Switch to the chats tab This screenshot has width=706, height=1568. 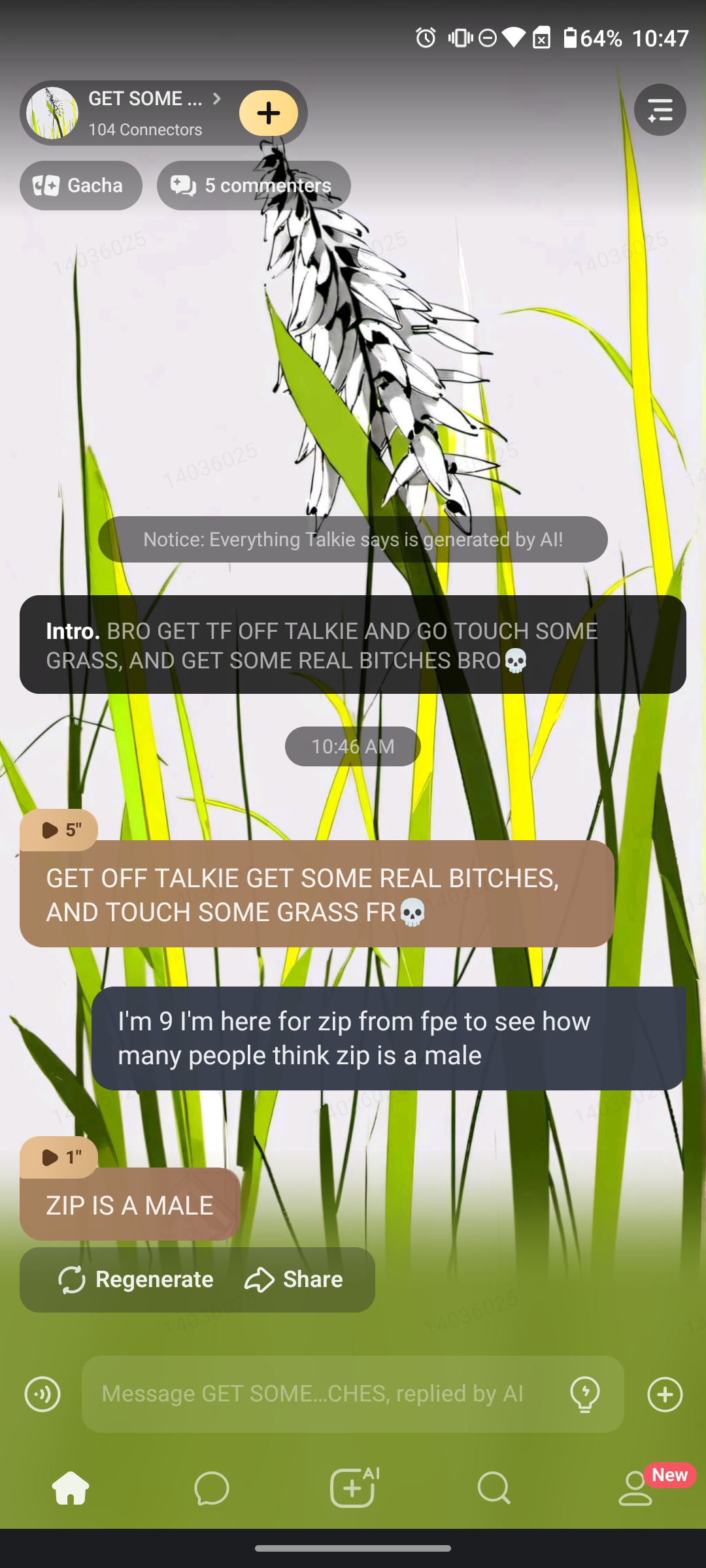coord(212,1488)
